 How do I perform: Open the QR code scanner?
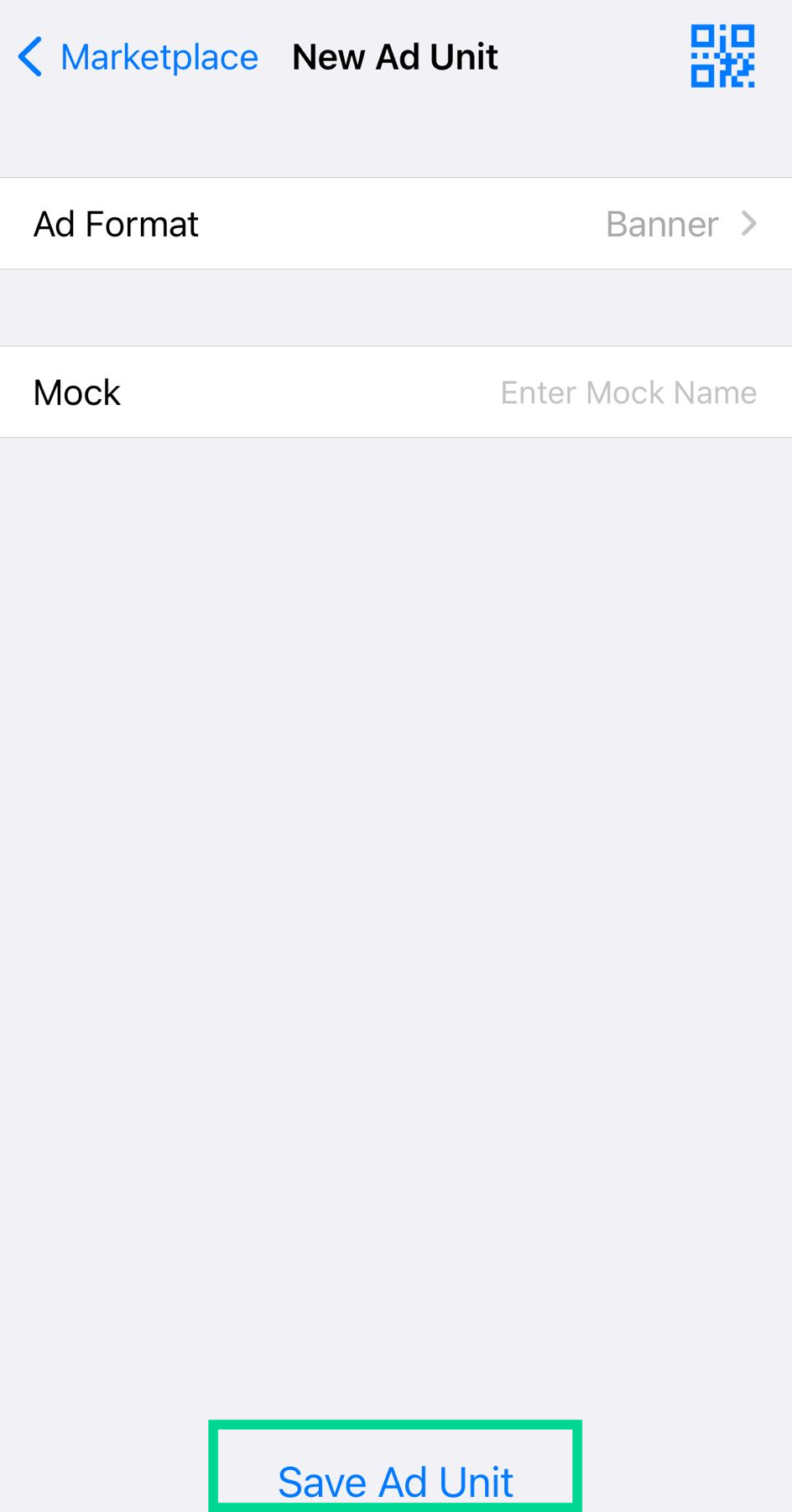coord(722,56)
